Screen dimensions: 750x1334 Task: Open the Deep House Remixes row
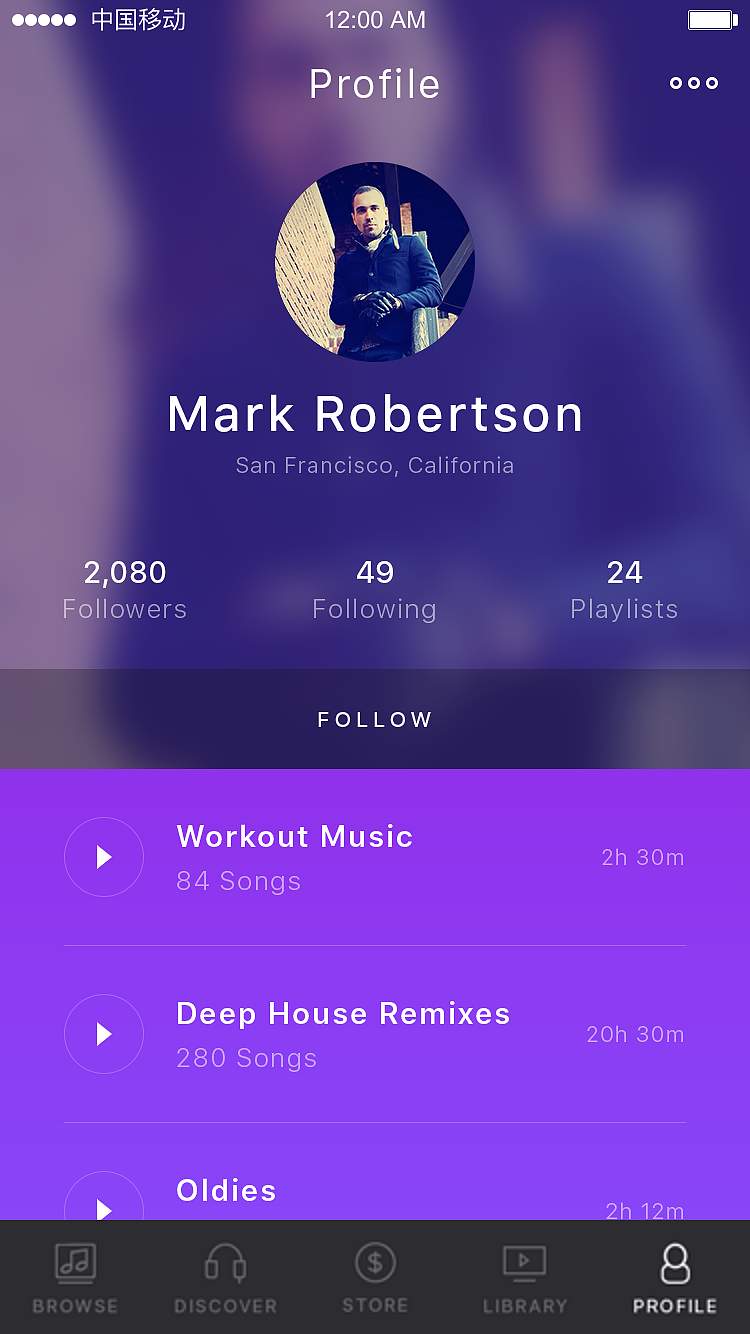coord(375,1034)
